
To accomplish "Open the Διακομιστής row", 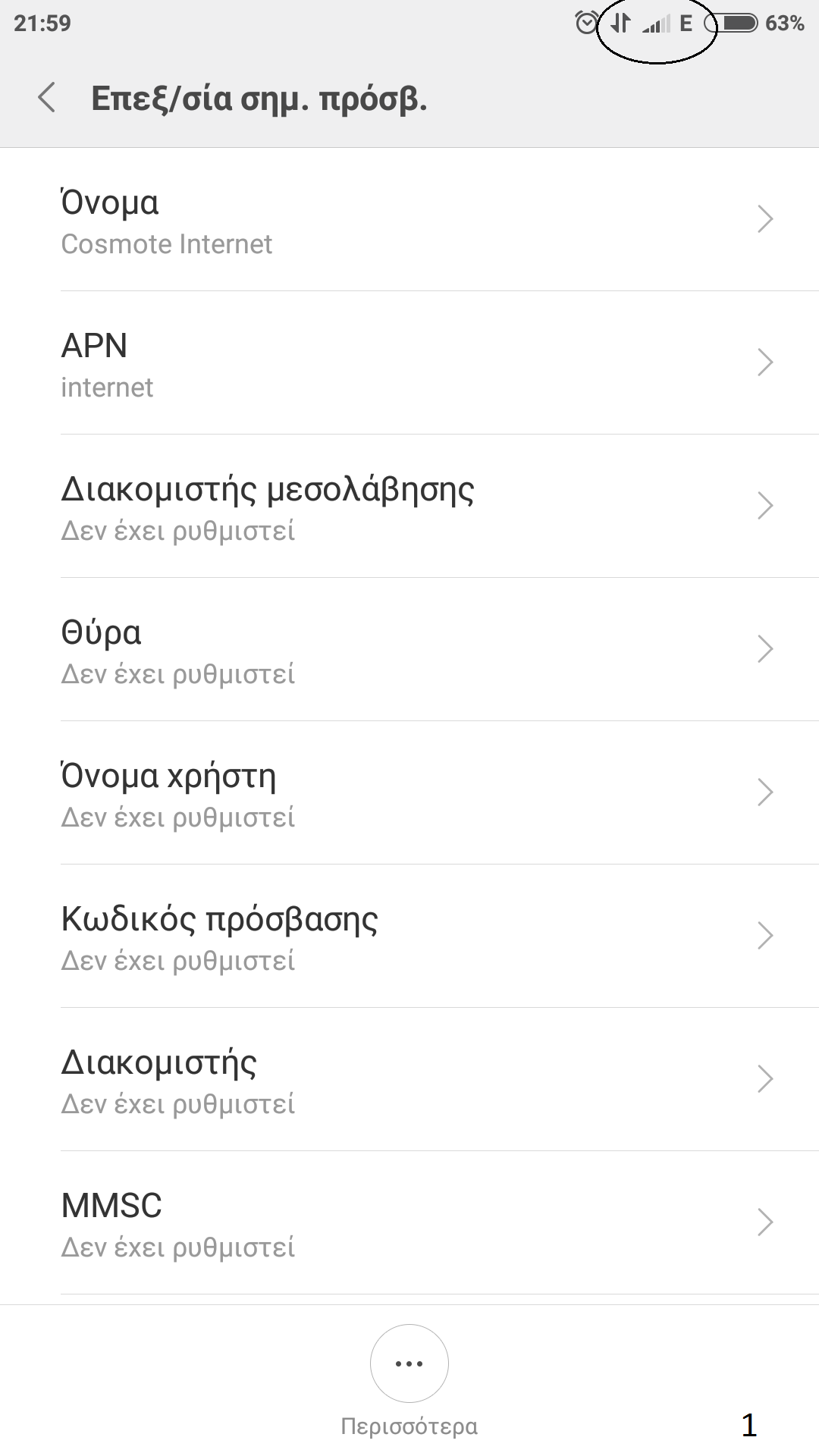I will 409,1080.
